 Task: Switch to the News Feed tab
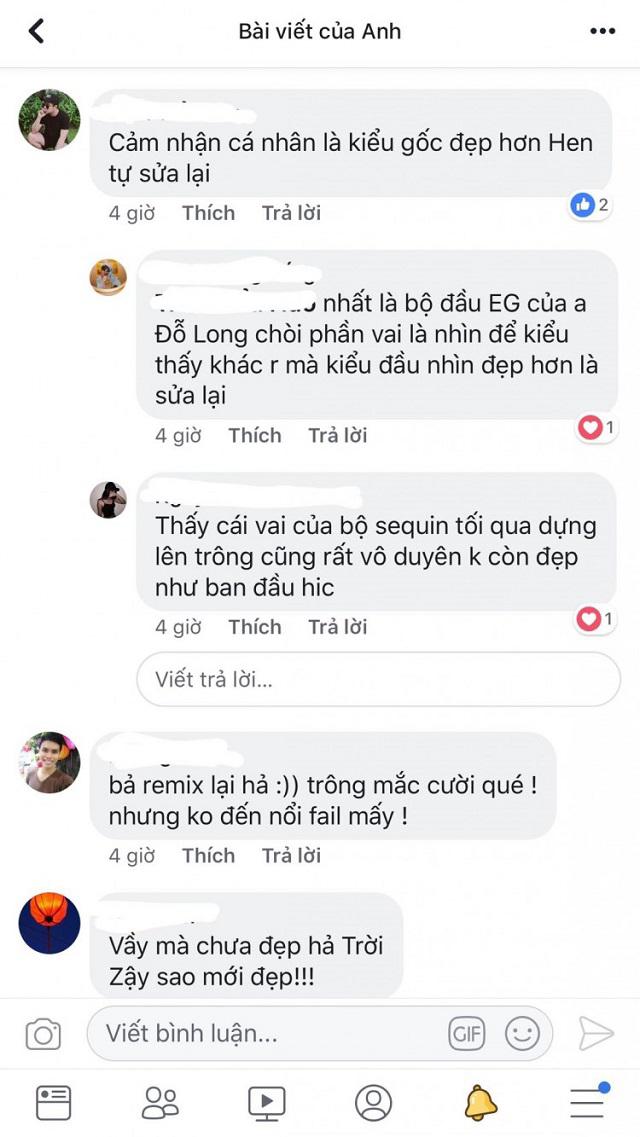pyautogui.click(x=53, y=1102)
